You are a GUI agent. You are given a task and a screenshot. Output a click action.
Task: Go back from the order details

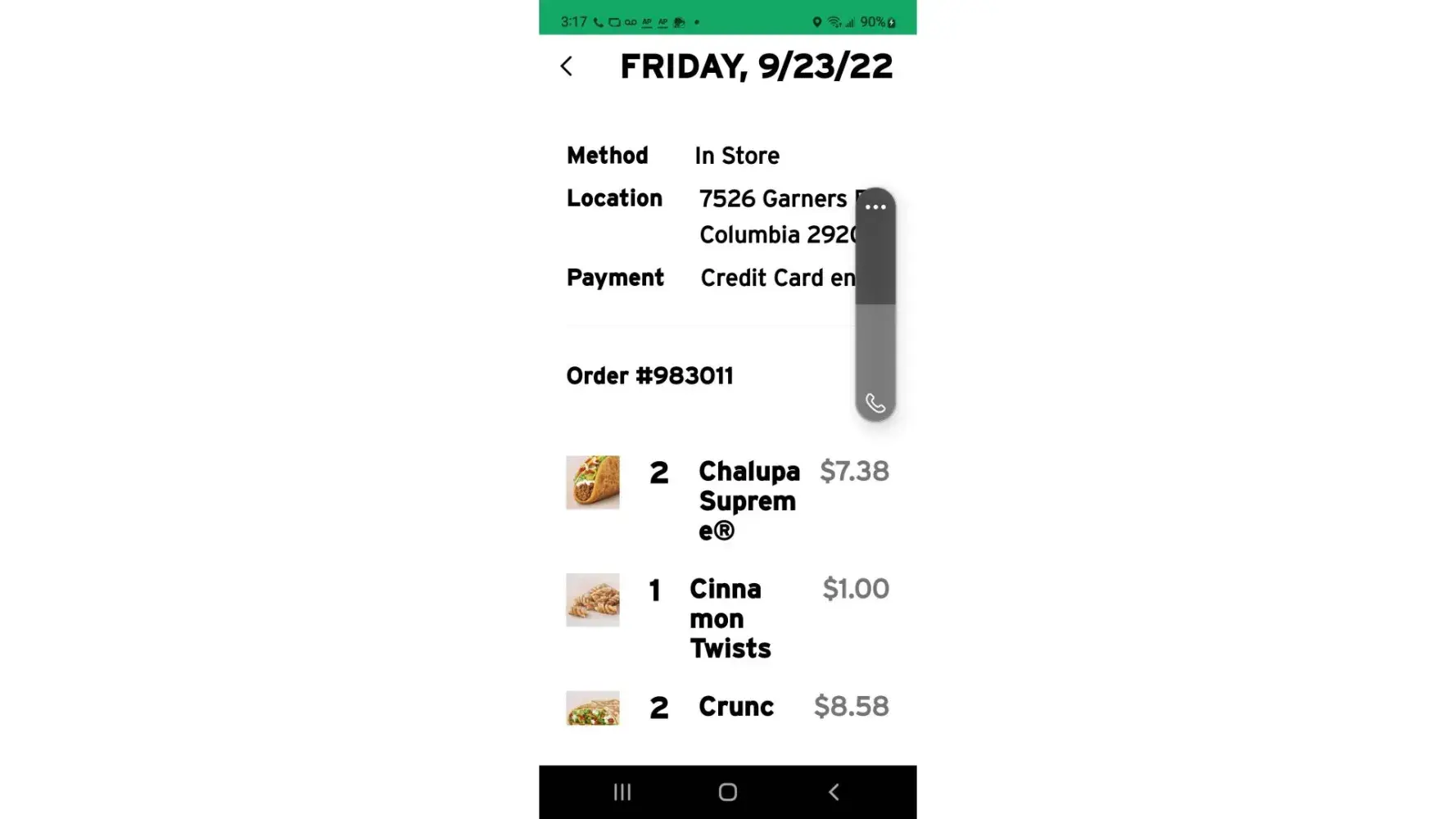pos(567,66)
